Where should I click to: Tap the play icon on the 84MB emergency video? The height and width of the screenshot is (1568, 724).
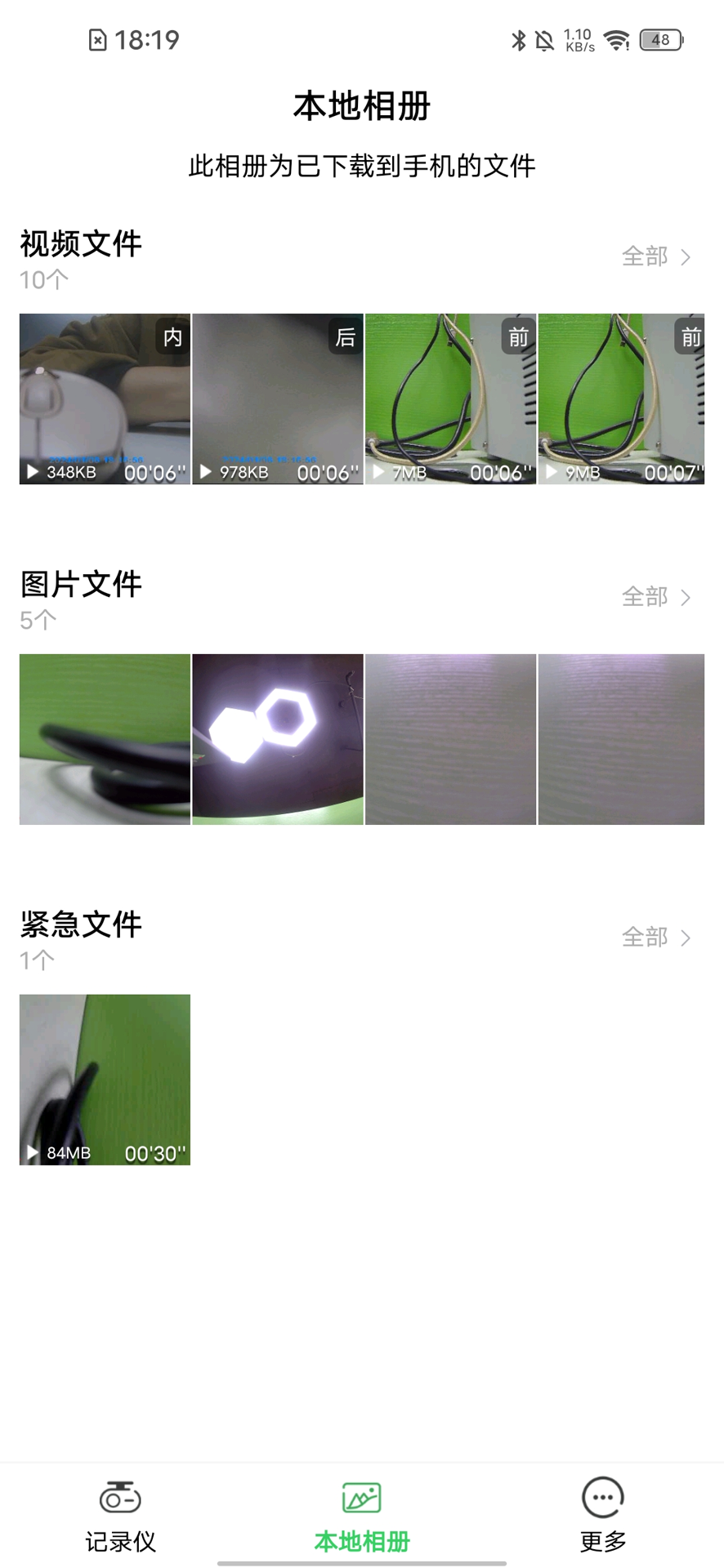(x=33, y=1152)
